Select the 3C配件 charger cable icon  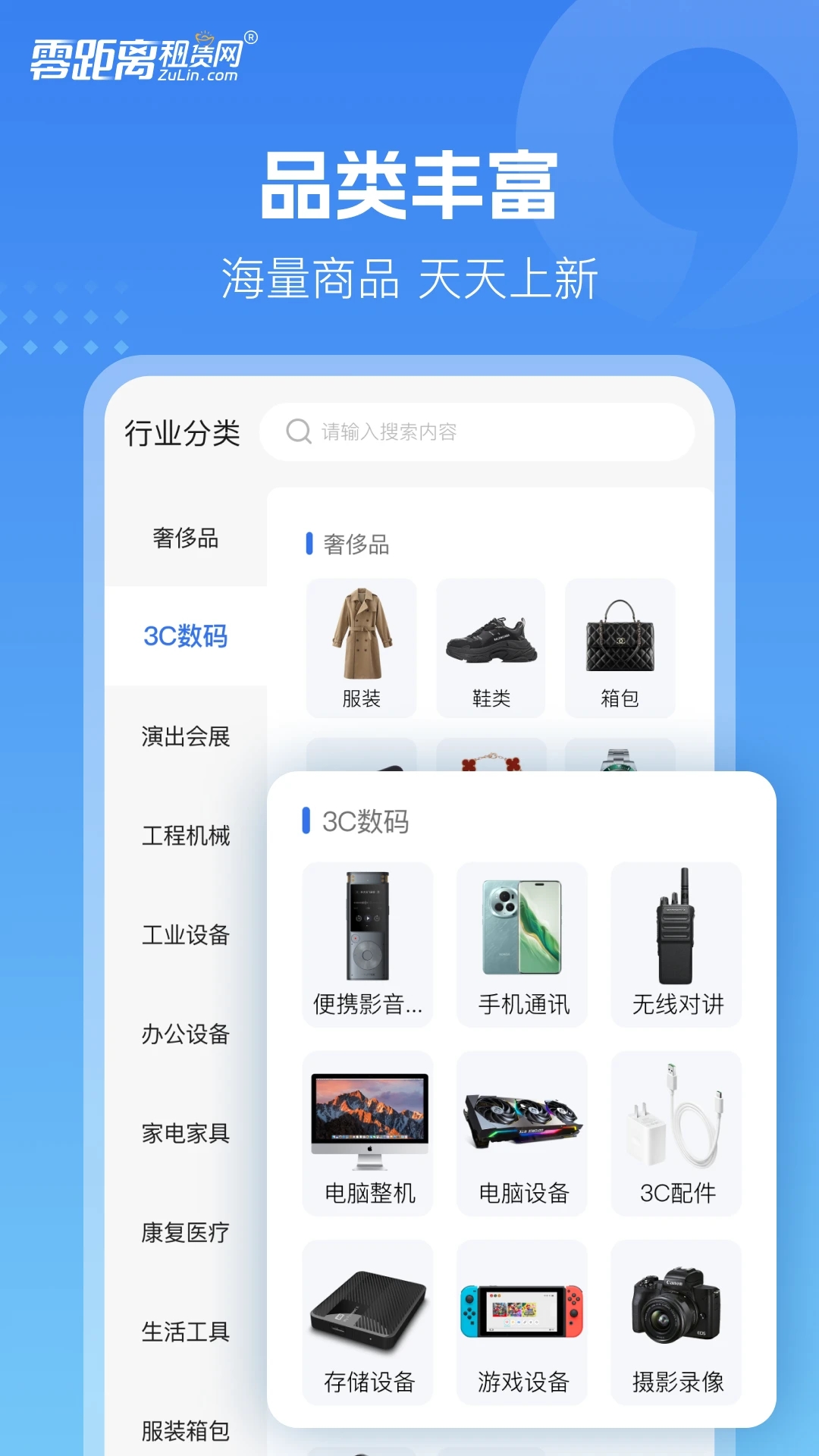[x=676, y=1115]
